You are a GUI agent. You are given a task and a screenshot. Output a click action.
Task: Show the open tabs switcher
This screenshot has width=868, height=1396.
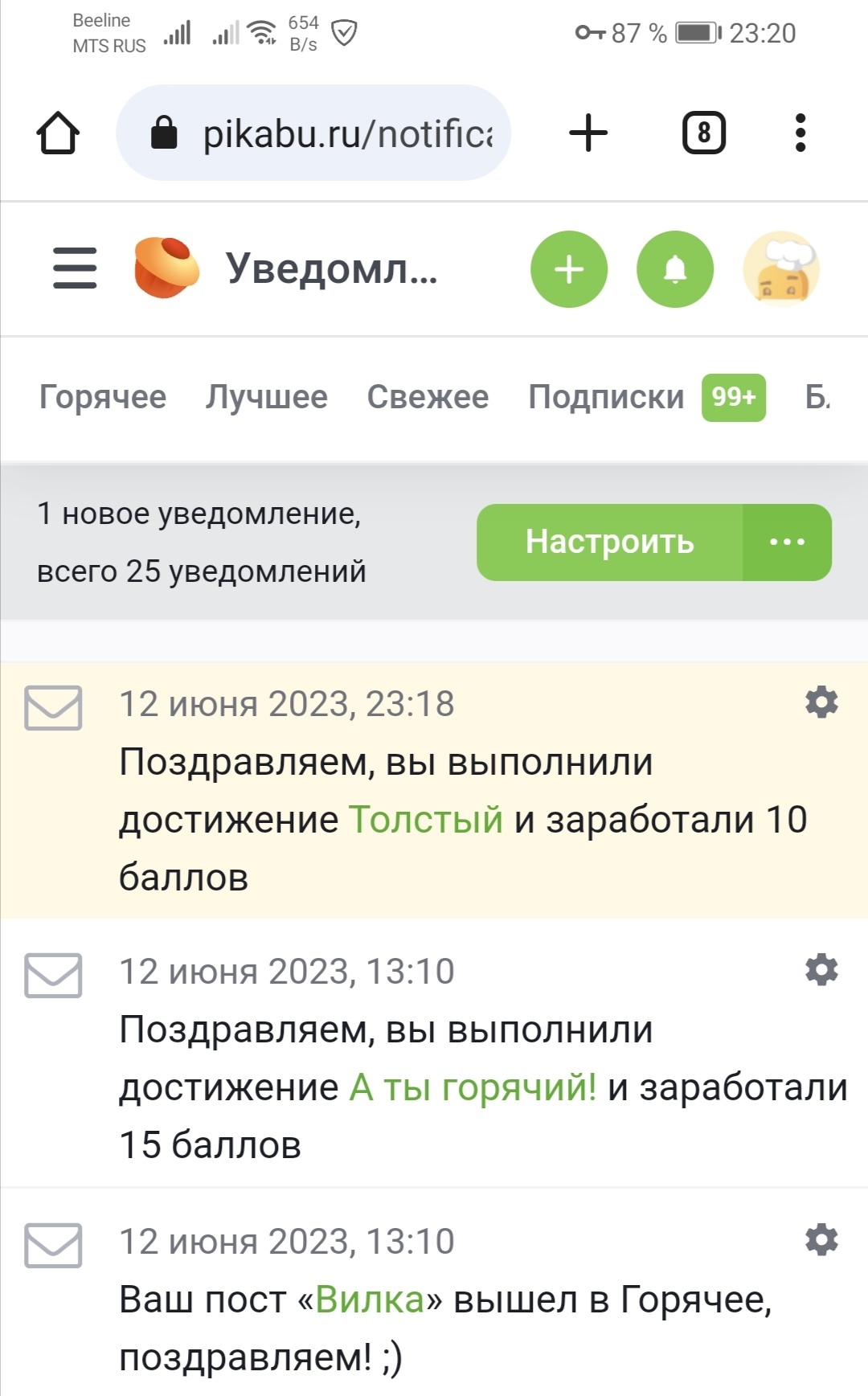703,133
